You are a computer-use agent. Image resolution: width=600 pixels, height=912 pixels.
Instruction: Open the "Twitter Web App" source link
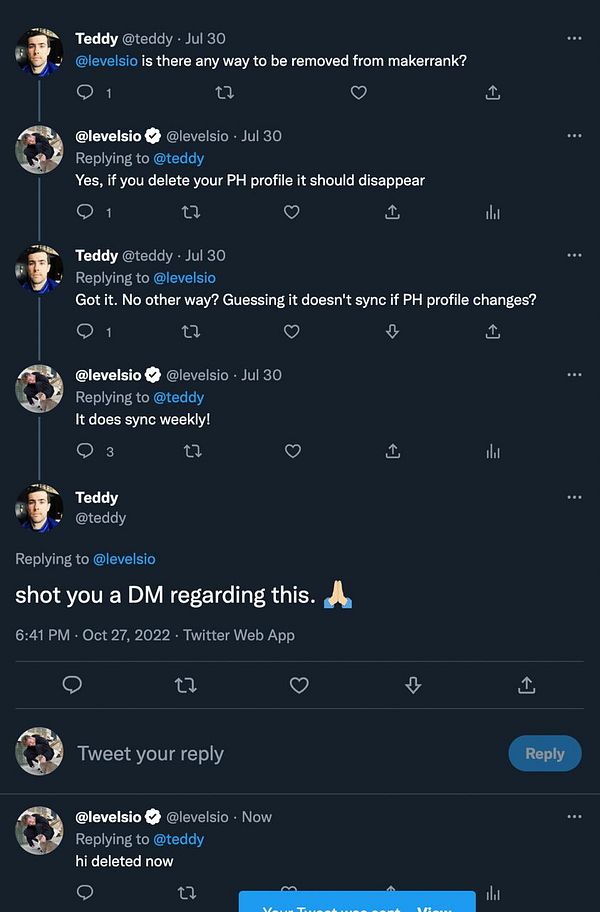239,634
